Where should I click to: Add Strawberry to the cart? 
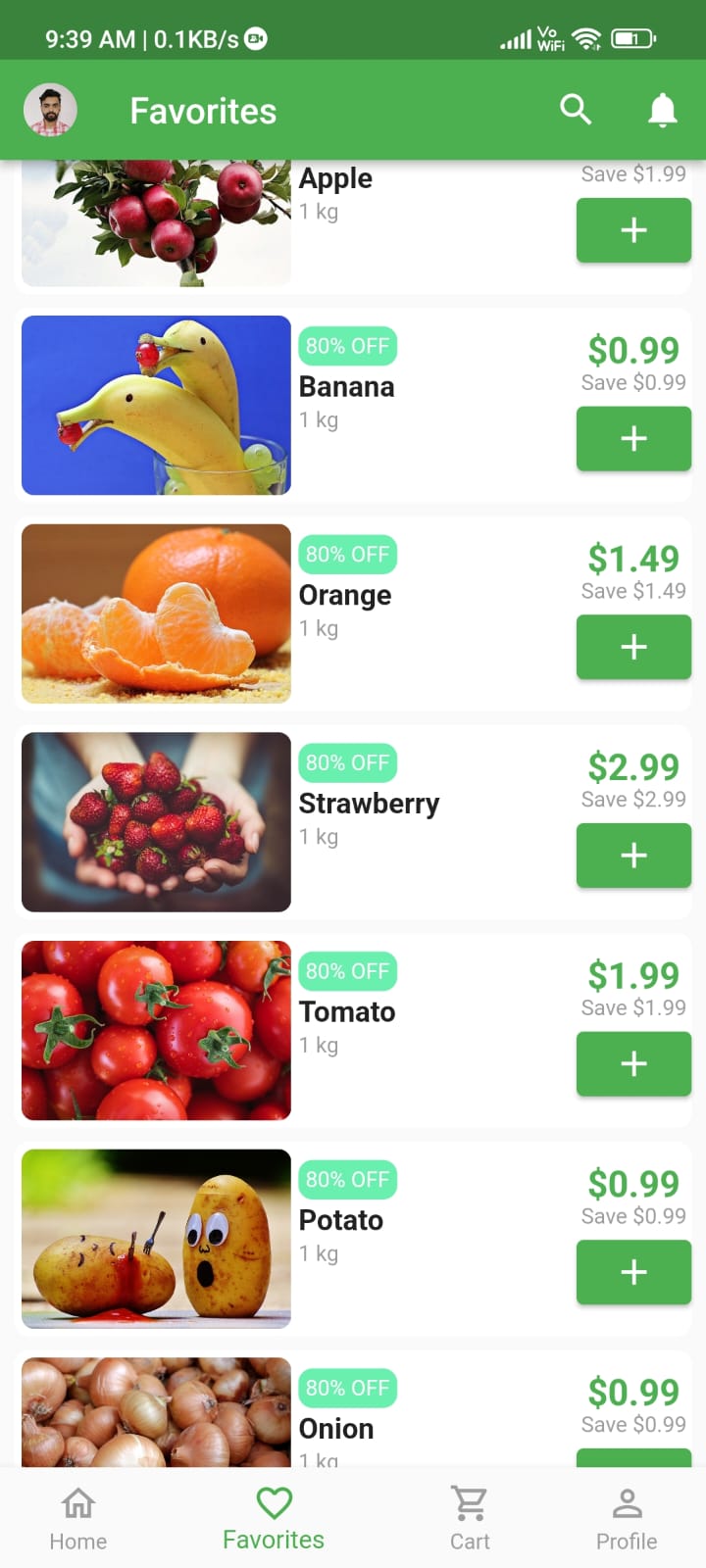(633, 856)
